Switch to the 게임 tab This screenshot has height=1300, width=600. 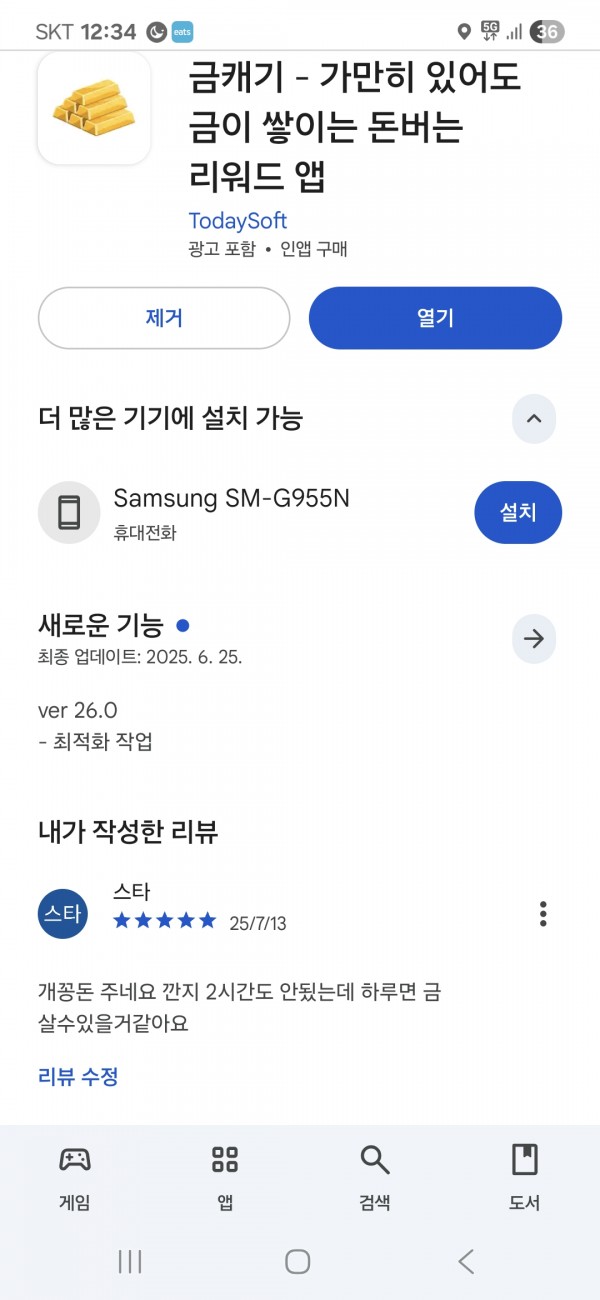pyautogui.click(x=75, y=1178)
